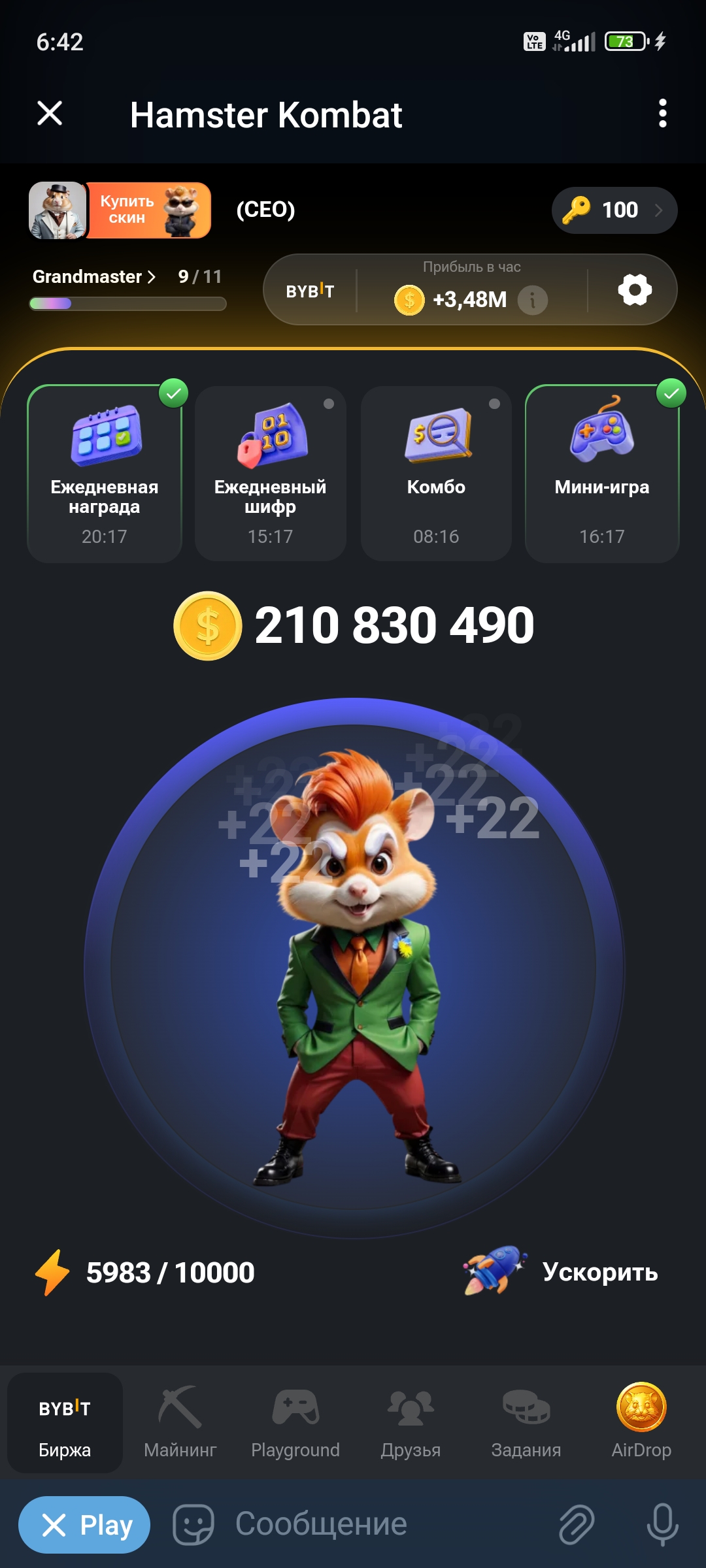Viewport: 706px width, 1568px height.
Task: Tap the Купить скин banner
Action: coord(149,210)
